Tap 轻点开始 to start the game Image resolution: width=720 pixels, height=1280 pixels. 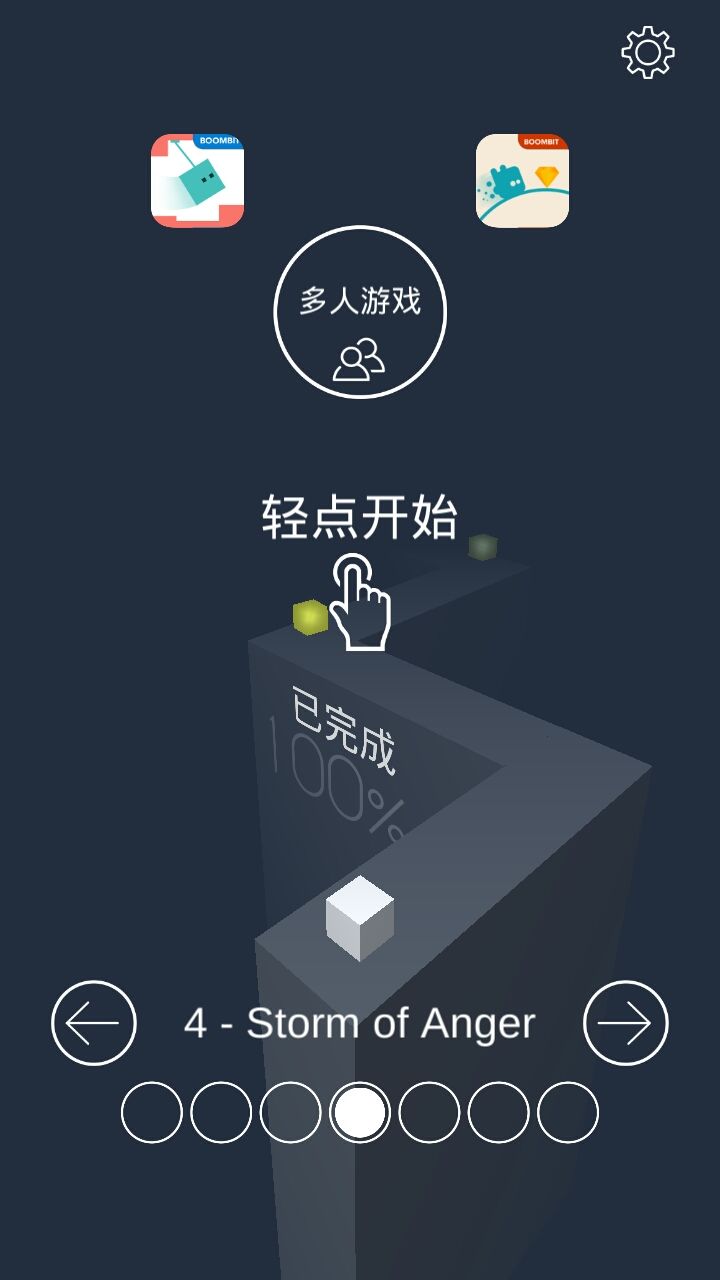point(360,512)
